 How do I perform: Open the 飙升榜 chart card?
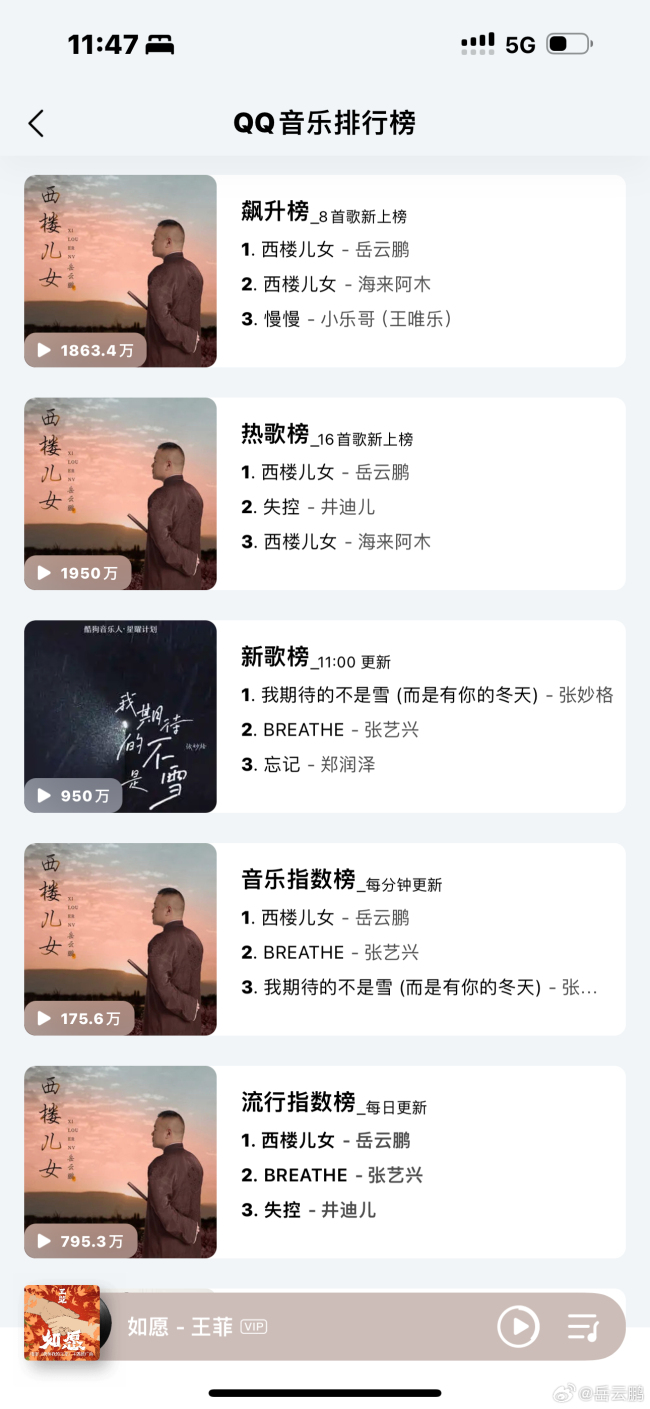(420, 270)
